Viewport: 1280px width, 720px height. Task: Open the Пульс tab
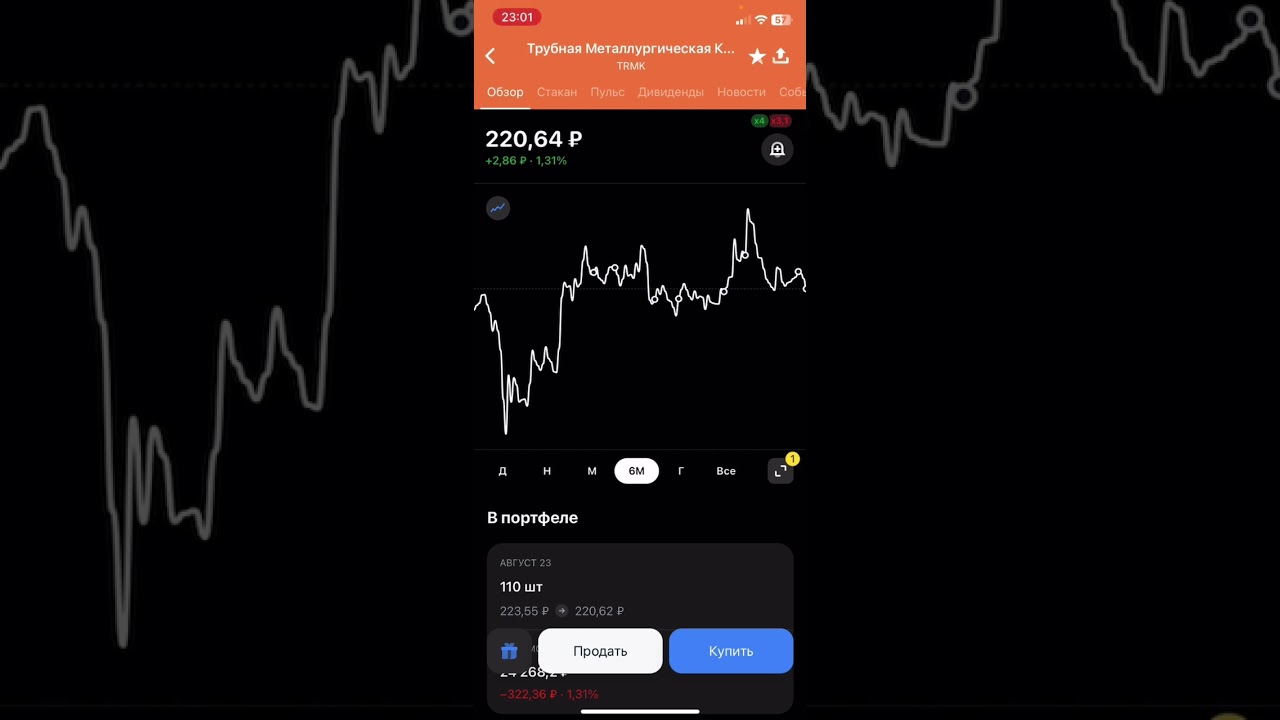[607, 92]
